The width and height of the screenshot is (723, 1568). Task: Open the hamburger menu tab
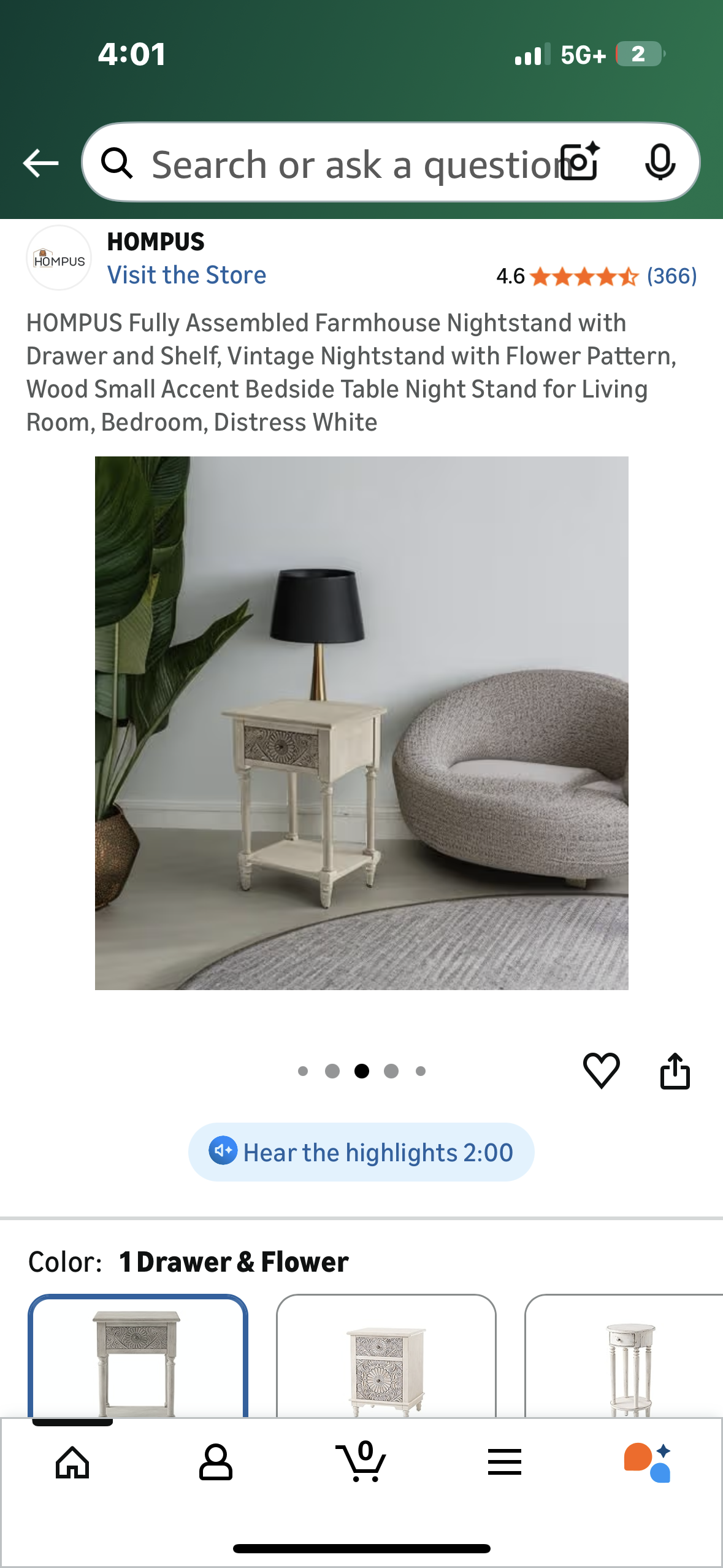click(505, 1462)
